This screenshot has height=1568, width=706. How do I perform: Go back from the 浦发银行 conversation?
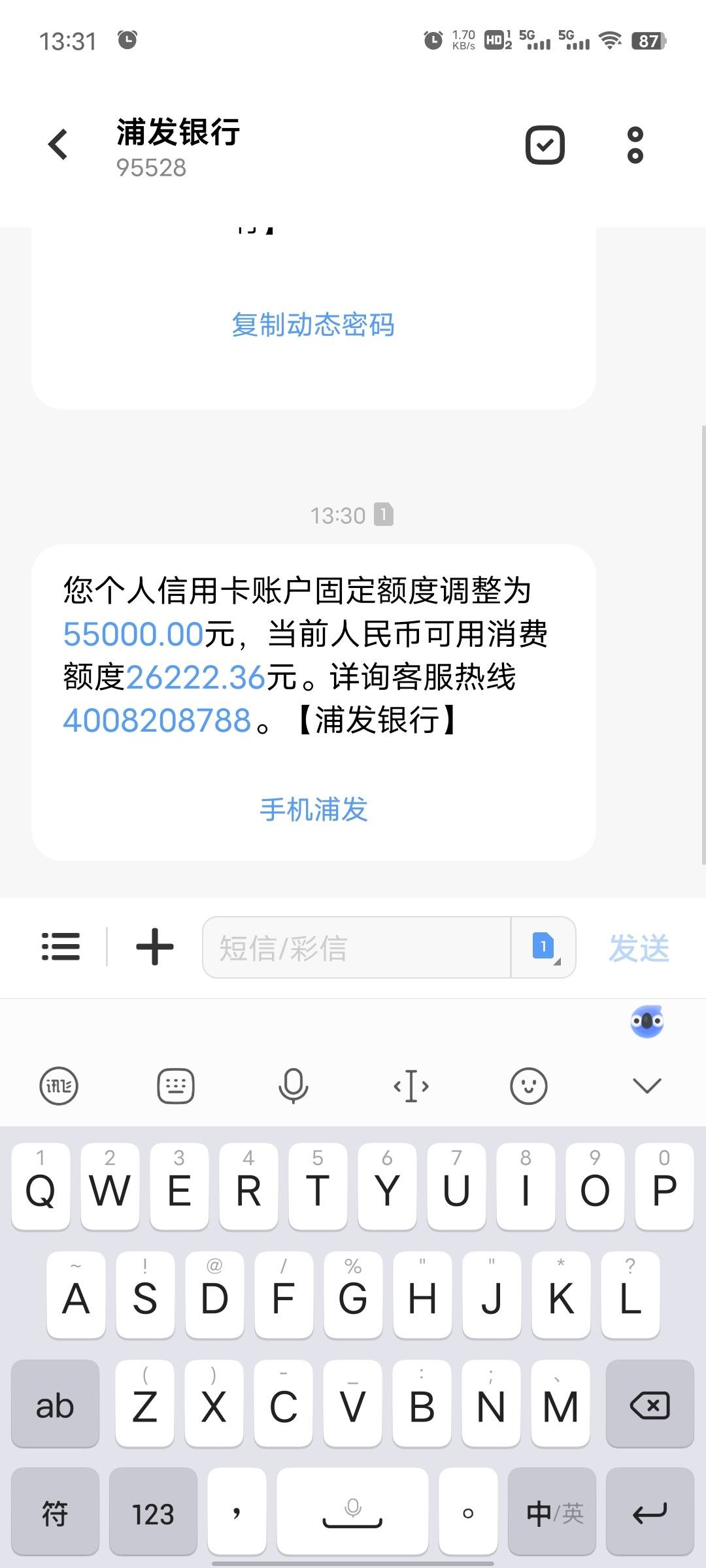58,144
